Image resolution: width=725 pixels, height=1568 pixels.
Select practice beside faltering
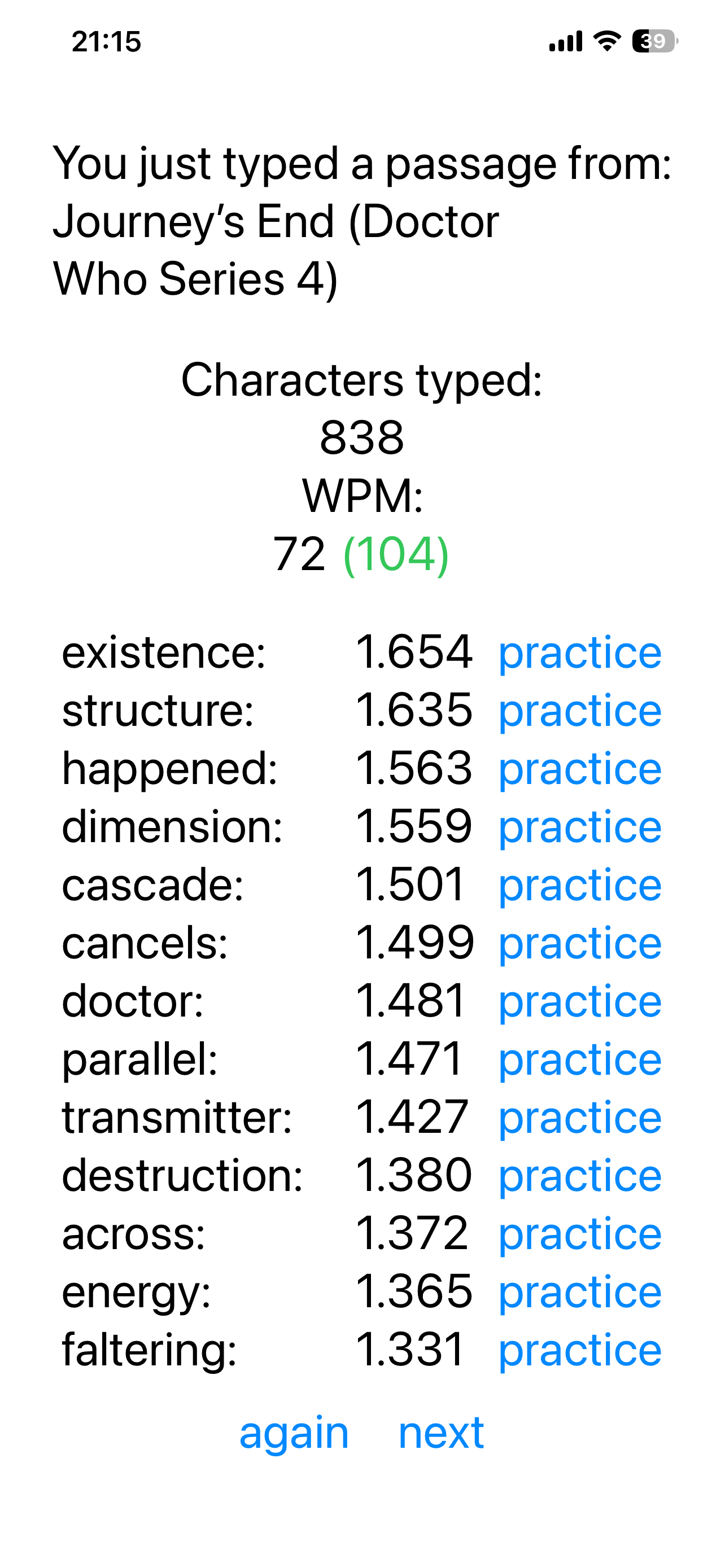click(x=579, y=1351)
